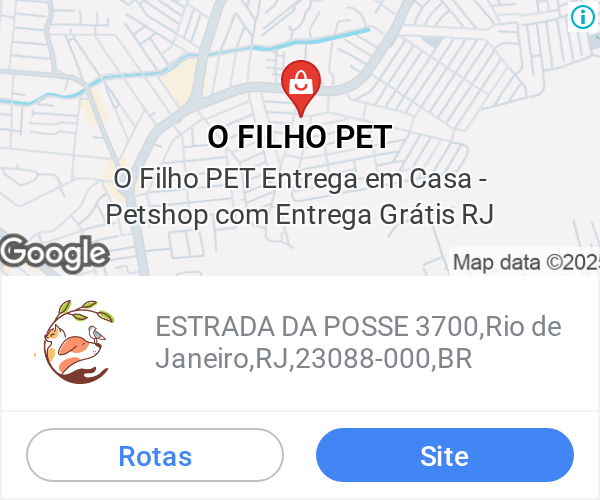Select the red shop map pin
Image resolution: width=600 pixels, height=500 pixels.
pyautogui.click(x=301, y=88)
